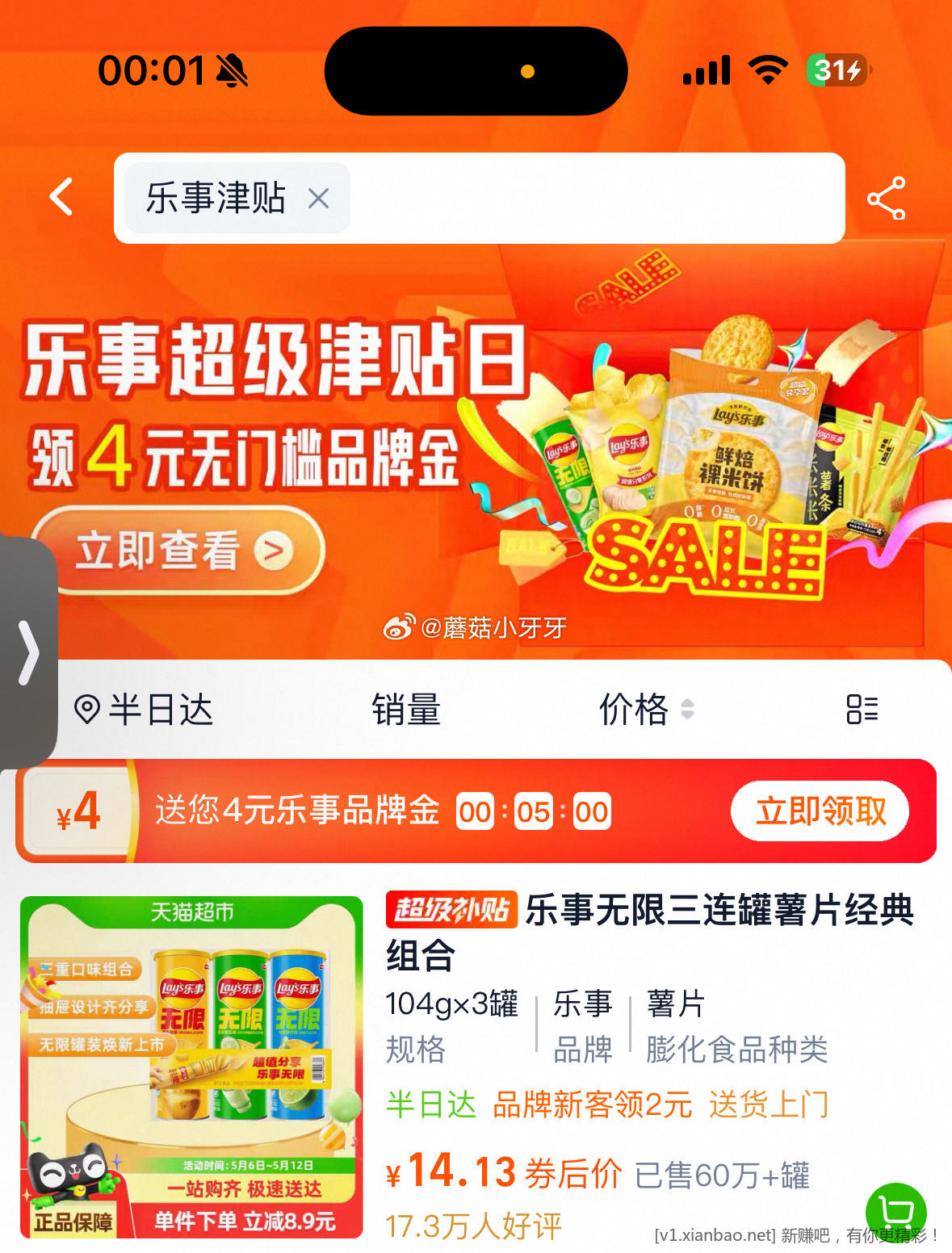Clear the 乐事津贴 search tag
The height and width of the screenshot is (1253, 952).
point(319,198)
